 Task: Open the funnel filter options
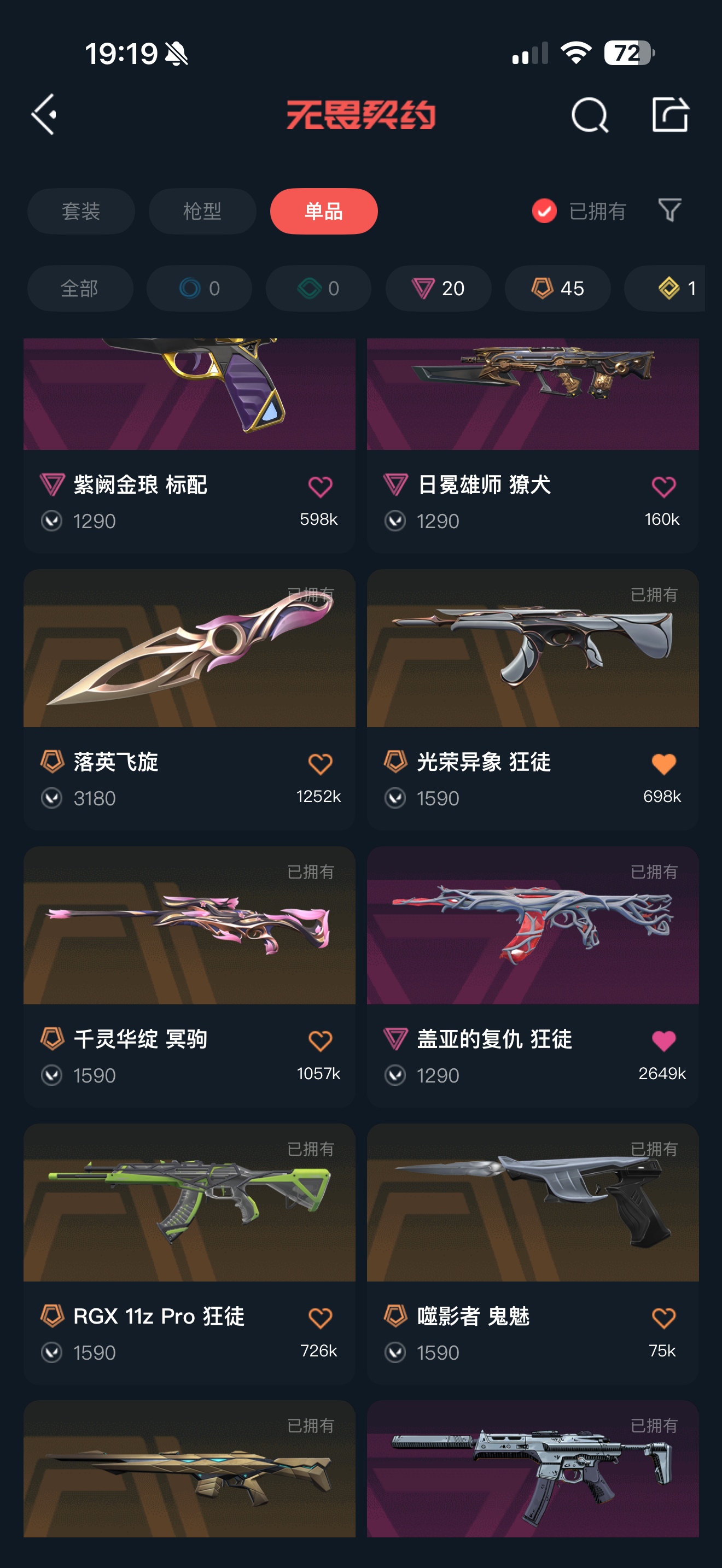pos(669,210)
